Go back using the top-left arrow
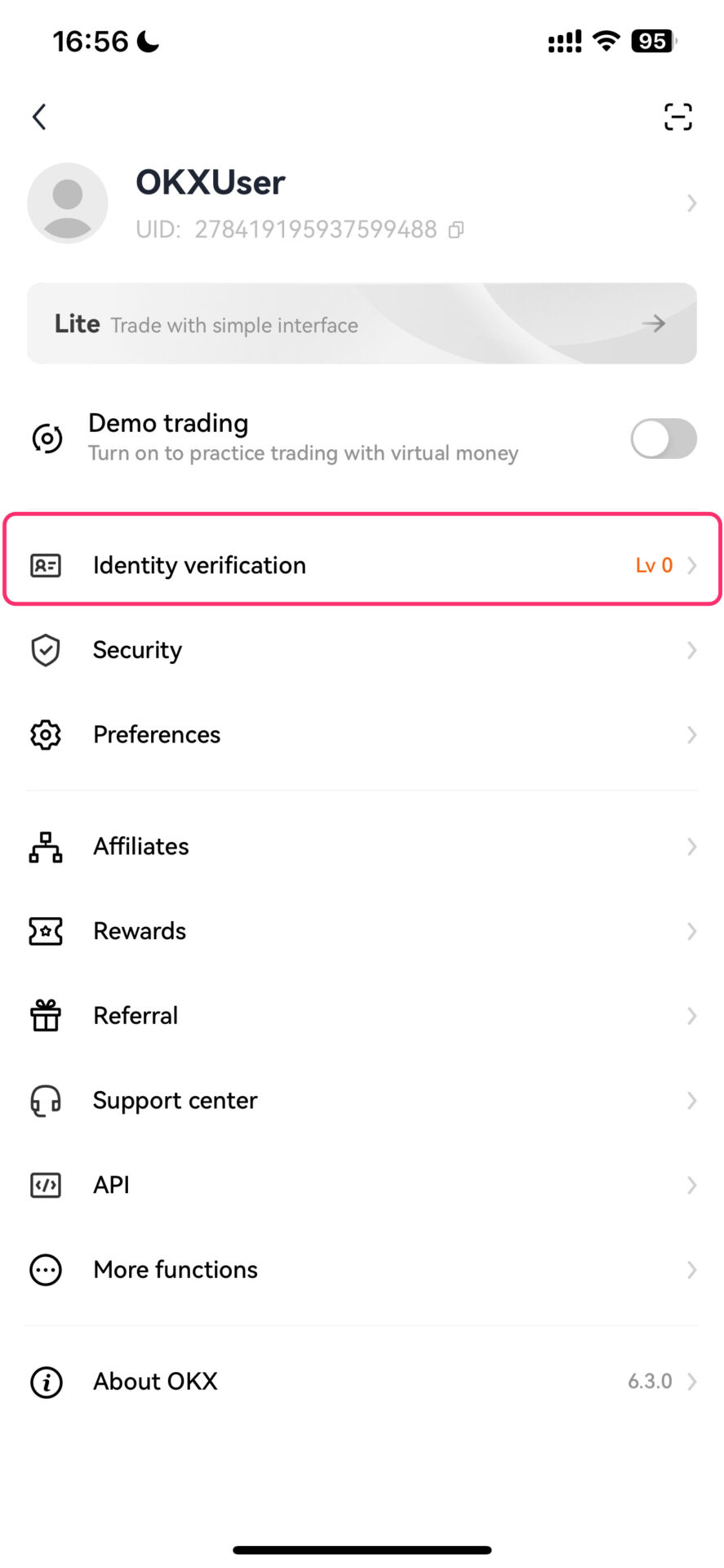Viewport: 724px width, 1568px height. pos(39,117)
